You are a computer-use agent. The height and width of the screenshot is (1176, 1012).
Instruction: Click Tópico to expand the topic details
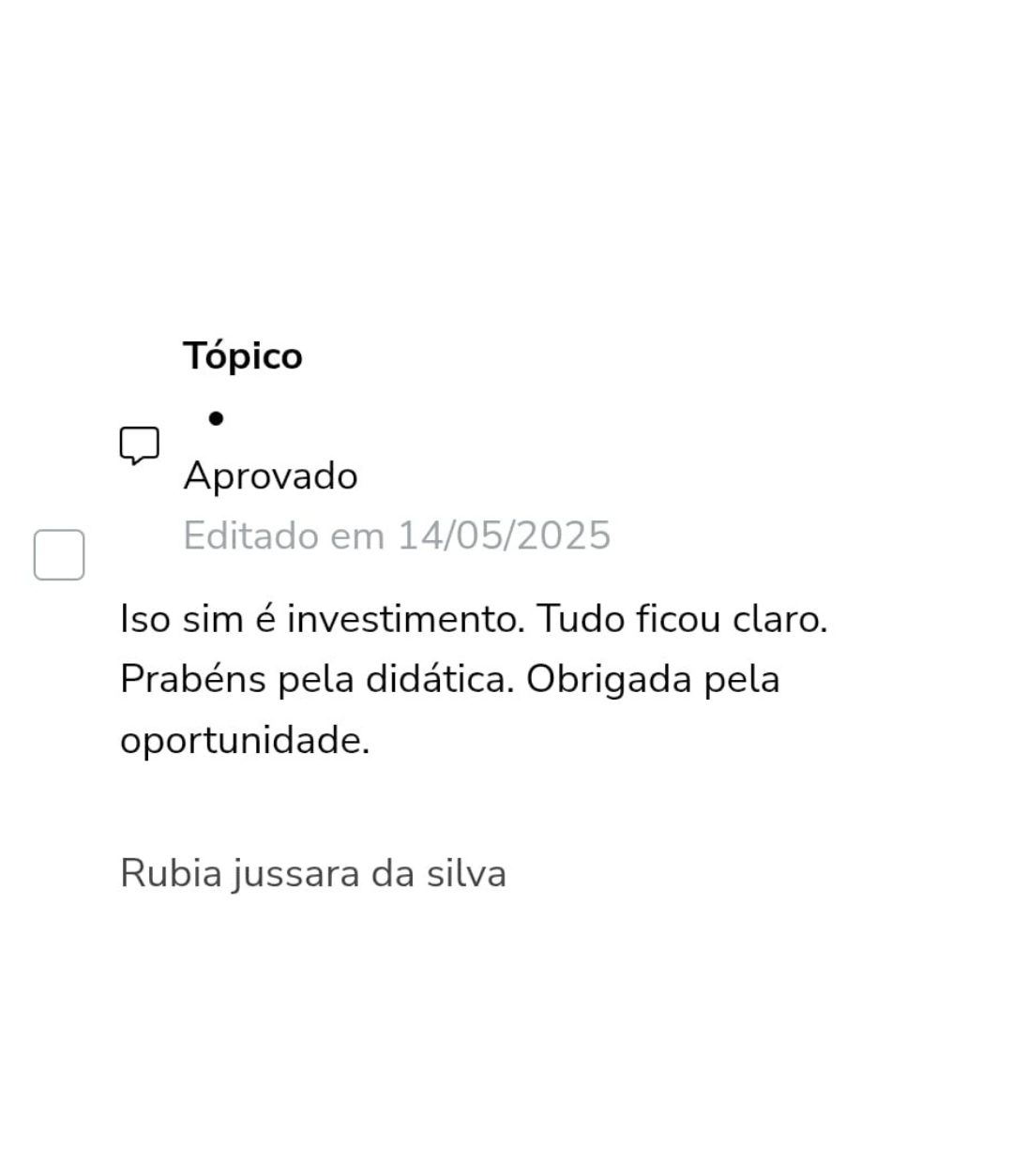click(242, 355)
